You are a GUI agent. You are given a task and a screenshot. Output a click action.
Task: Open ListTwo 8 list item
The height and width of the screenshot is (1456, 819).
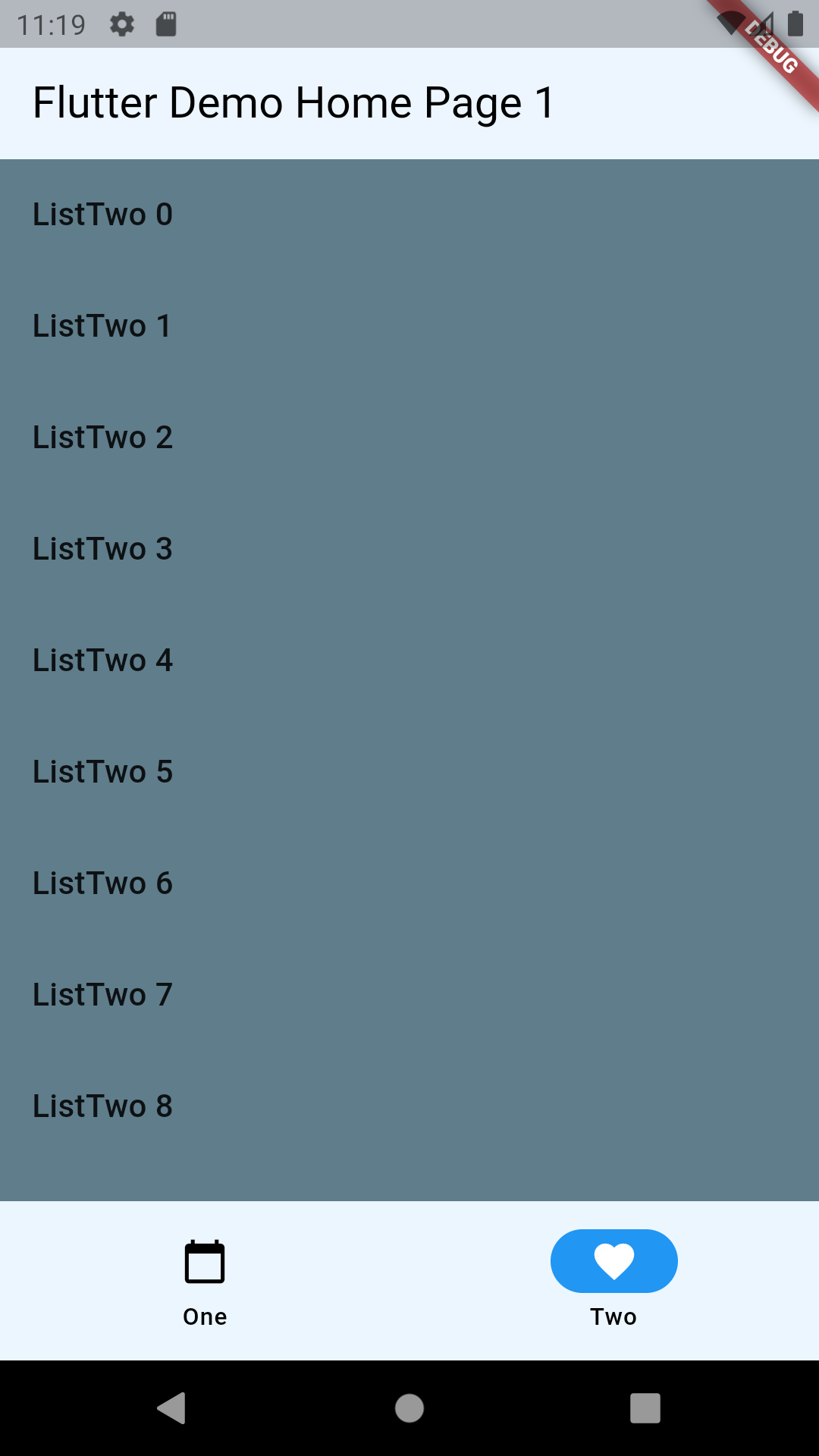pyautogui.click(x=409, y=1106)
